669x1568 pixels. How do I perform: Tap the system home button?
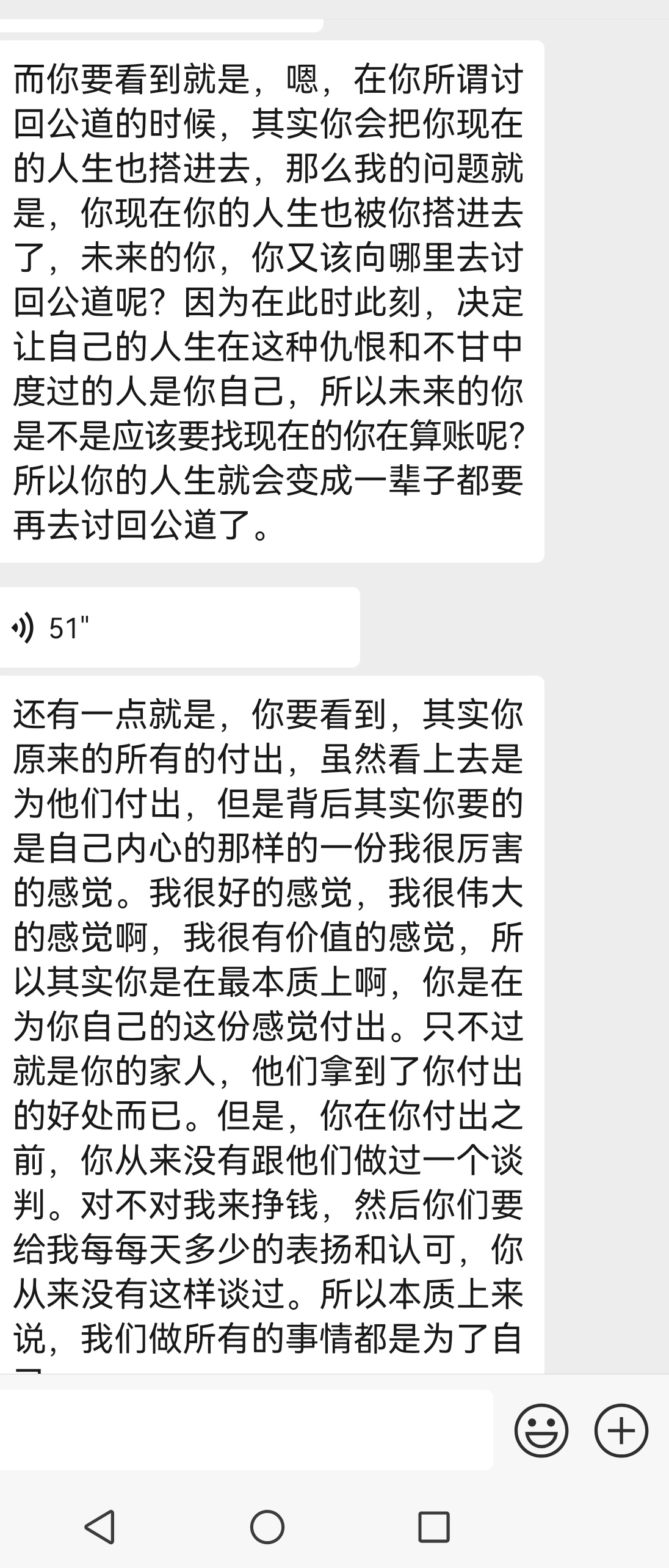(267, 1527)
